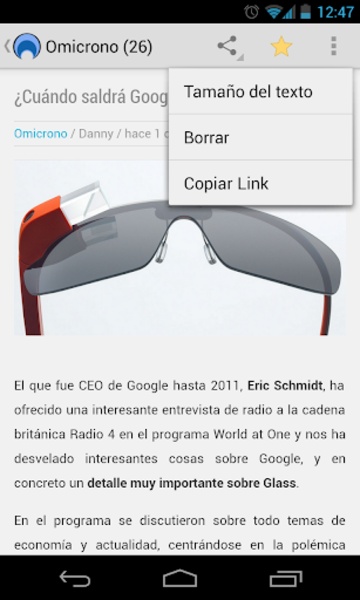
Task: Go to the home screen
Action: (x=180, y=578)
